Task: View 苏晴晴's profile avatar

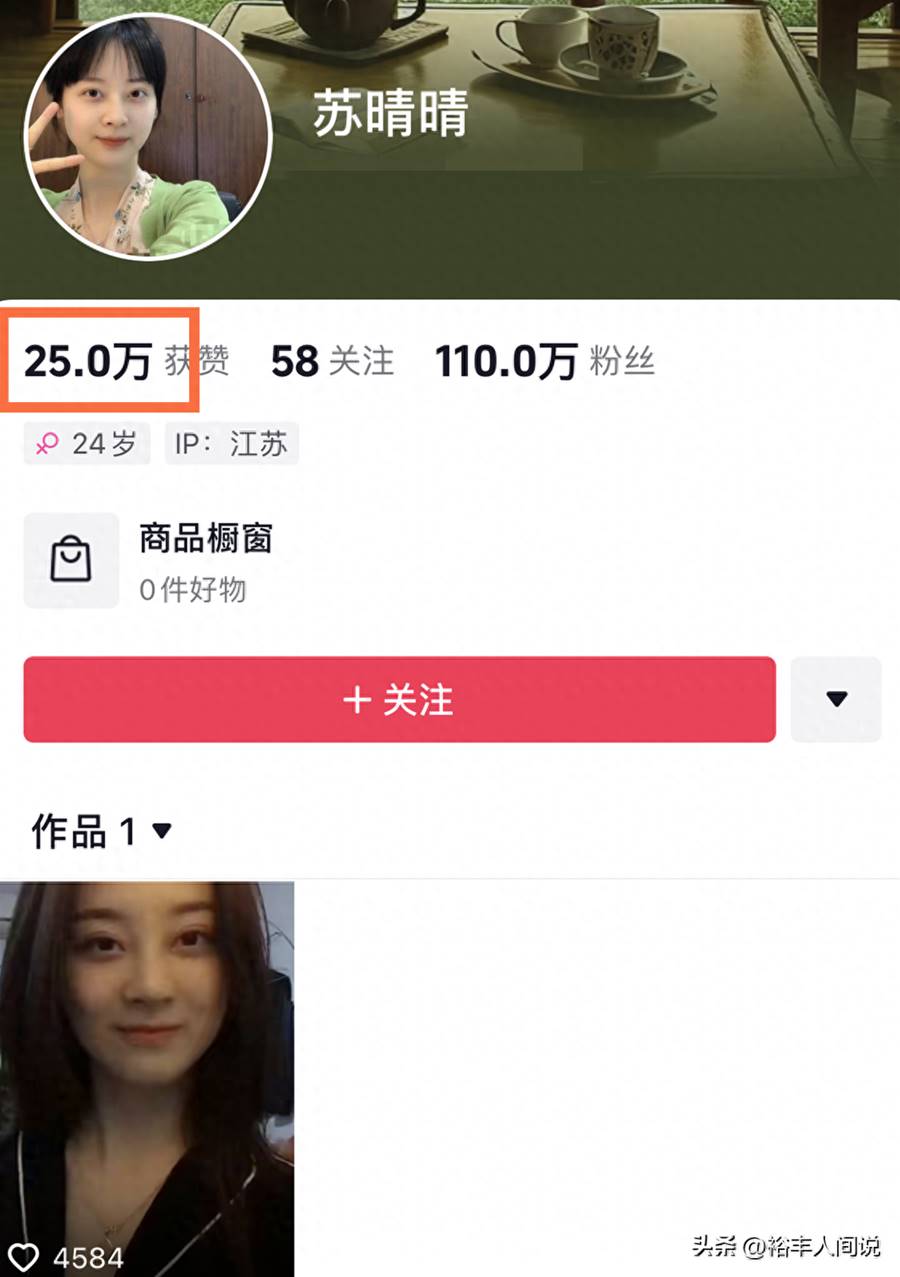Action: pyautogui.click(x=148, y=137)
